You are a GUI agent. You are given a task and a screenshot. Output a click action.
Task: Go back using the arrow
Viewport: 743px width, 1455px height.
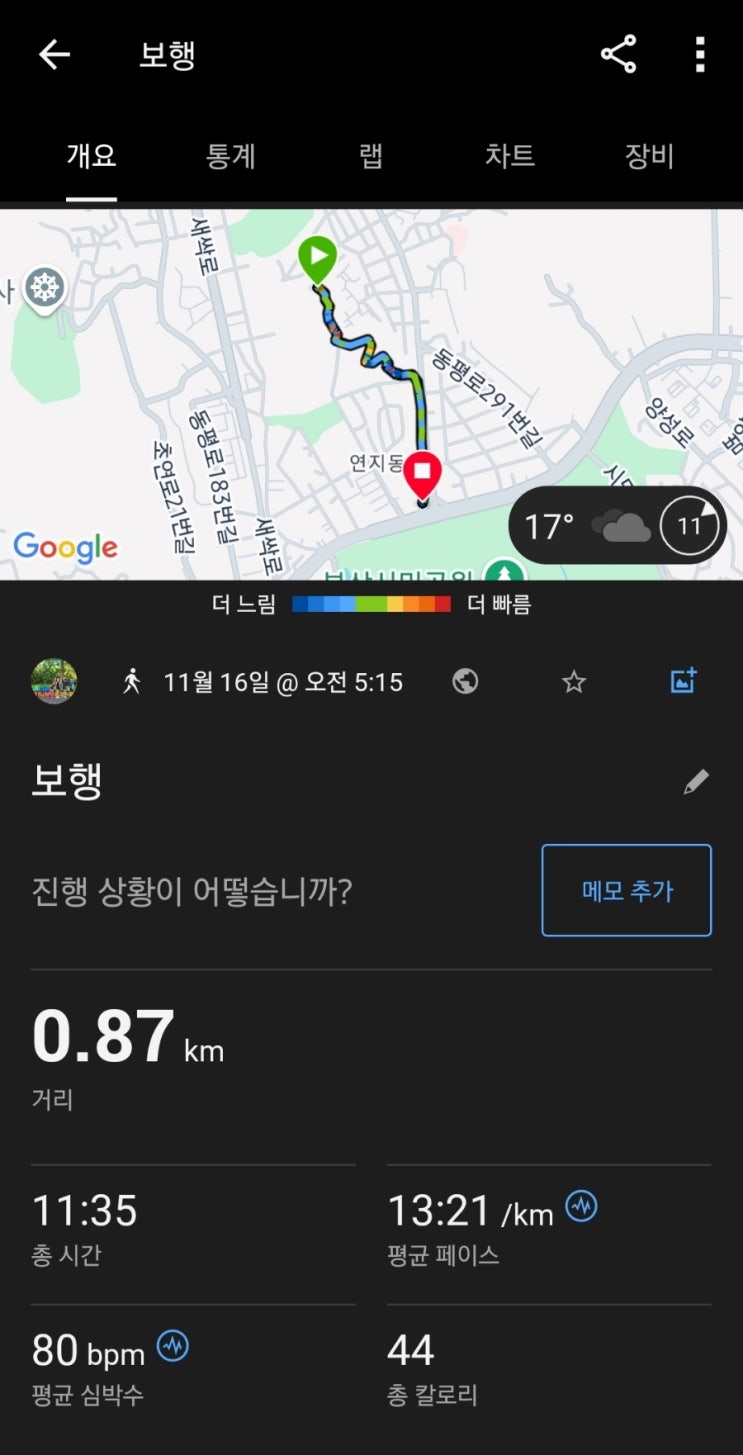54,55
